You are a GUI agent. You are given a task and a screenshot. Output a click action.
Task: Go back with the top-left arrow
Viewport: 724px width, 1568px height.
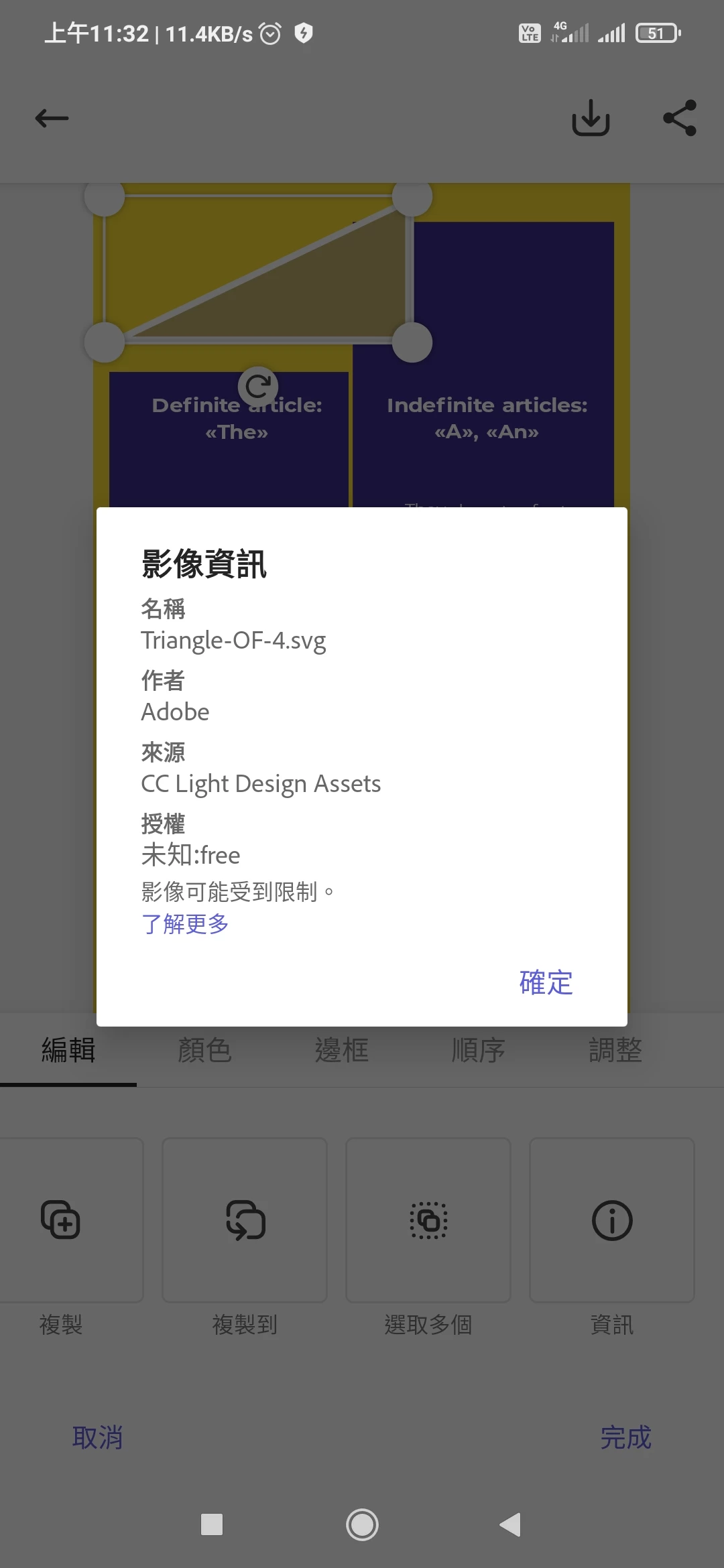coord(52,119)
